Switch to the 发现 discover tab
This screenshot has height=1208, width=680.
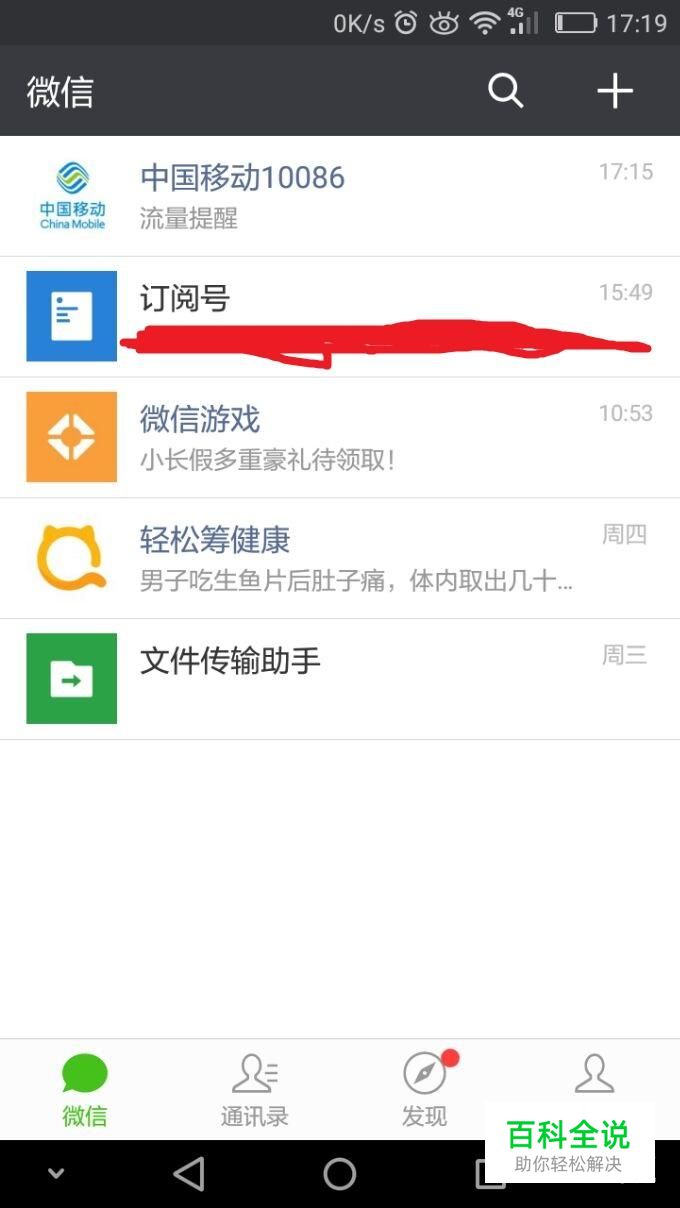(425, 1090)
